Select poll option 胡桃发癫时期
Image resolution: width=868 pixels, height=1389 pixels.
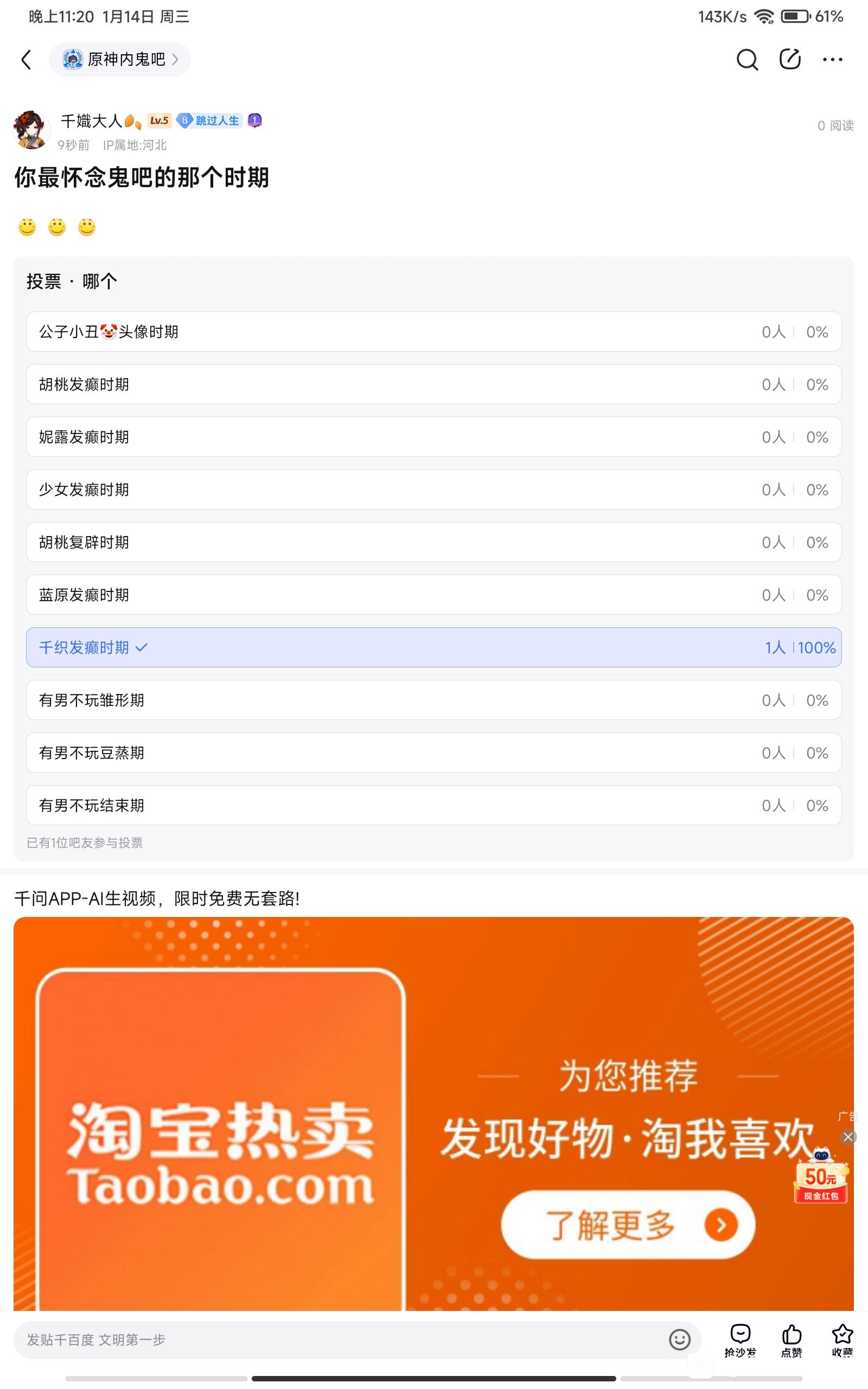(x=433, y=385)
